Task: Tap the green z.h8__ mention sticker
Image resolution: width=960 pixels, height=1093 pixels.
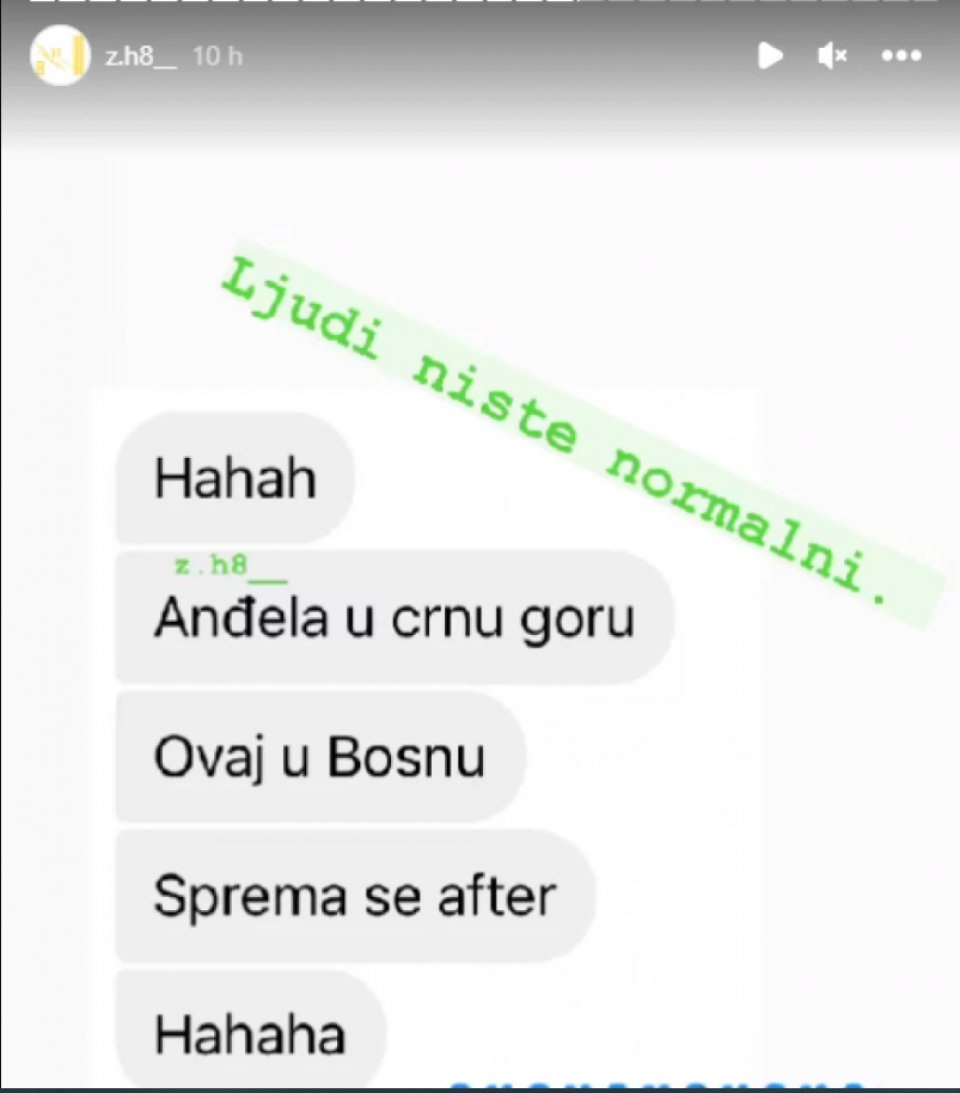Action: [229, 567]
